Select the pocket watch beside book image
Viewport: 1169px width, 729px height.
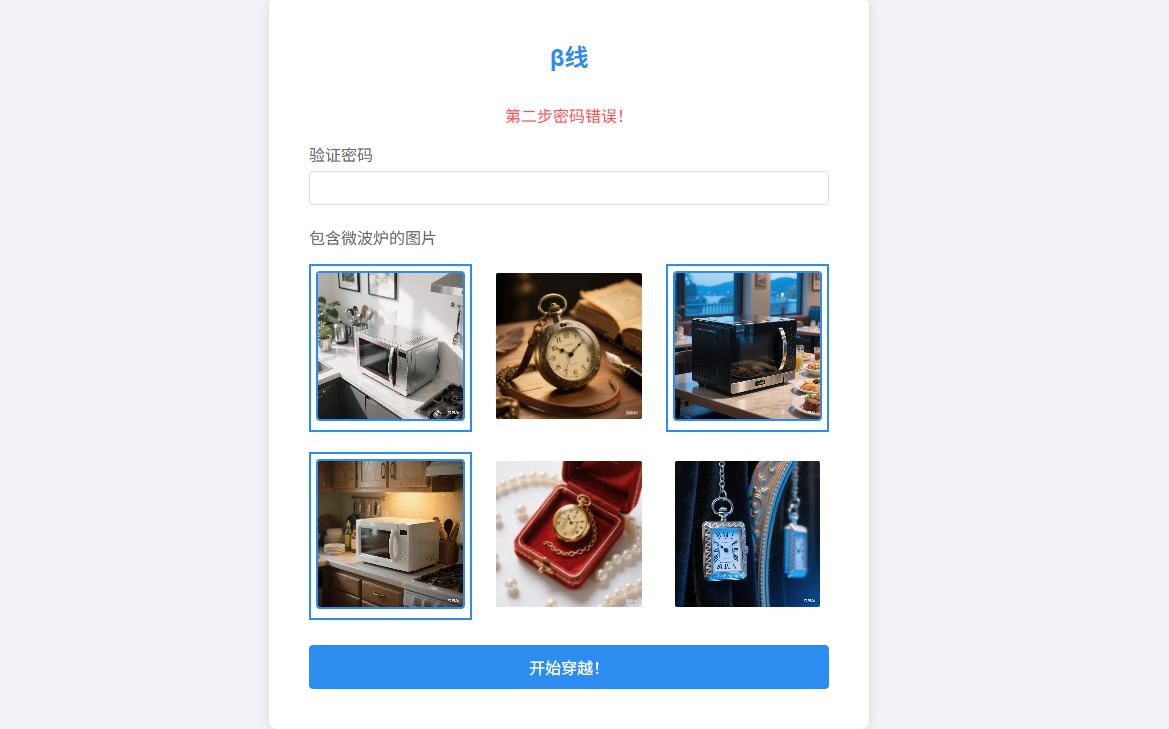[x=568, y=346]
